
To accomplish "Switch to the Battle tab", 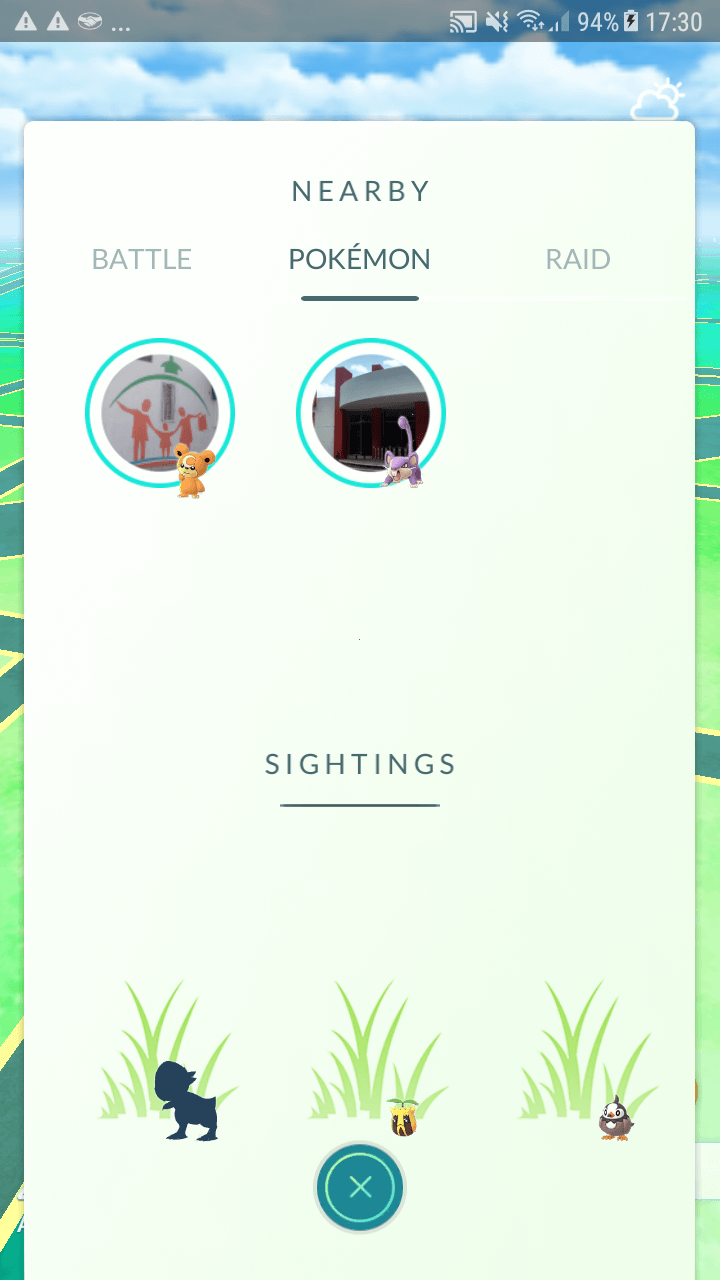I will pyautogui.click(x=141, y=260).
